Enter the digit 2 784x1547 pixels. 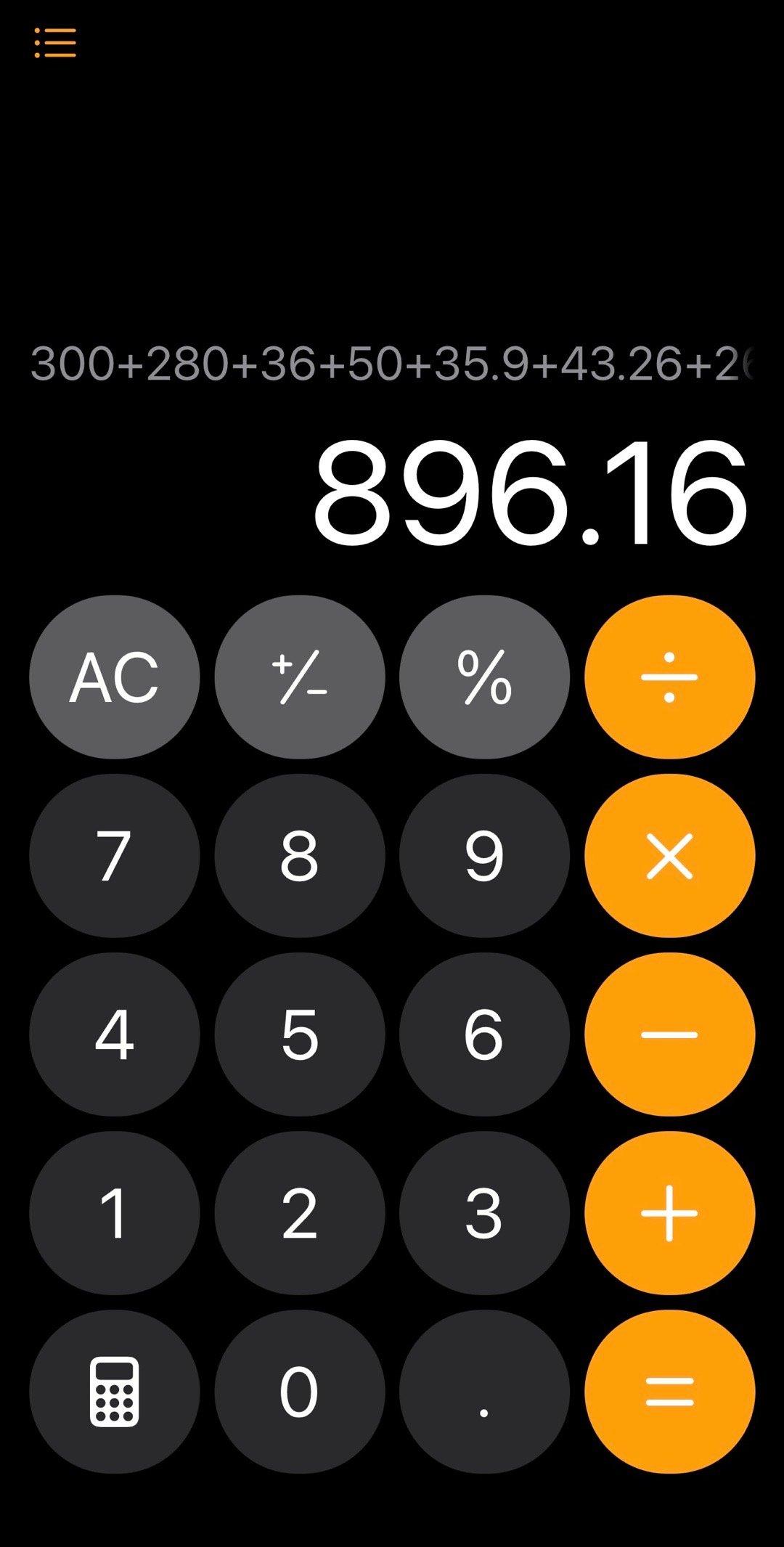click(x=299, y=1212)
